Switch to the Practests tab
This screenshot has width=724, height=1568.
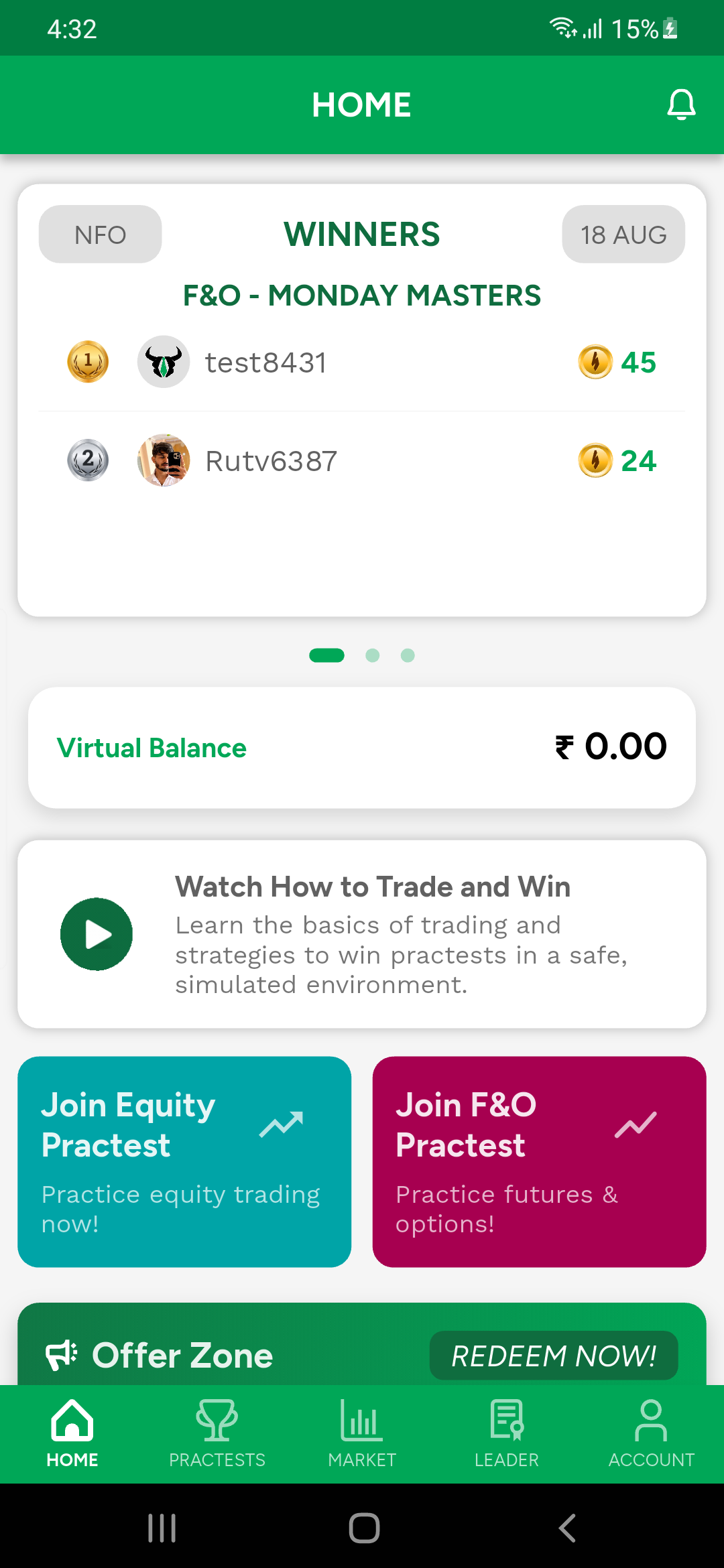(x=217, y=1434)
